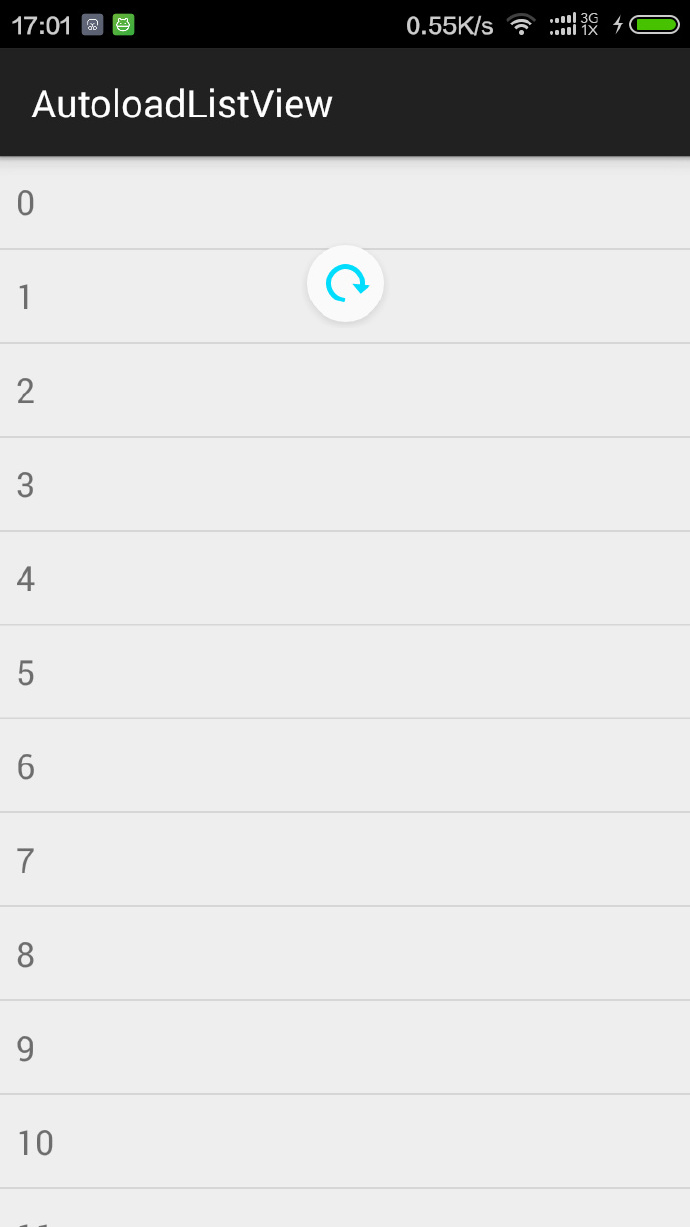The height and width of the screenshot is (1227, 690).
Task: Choose list item 9
Action: (x=345, y=1047)
